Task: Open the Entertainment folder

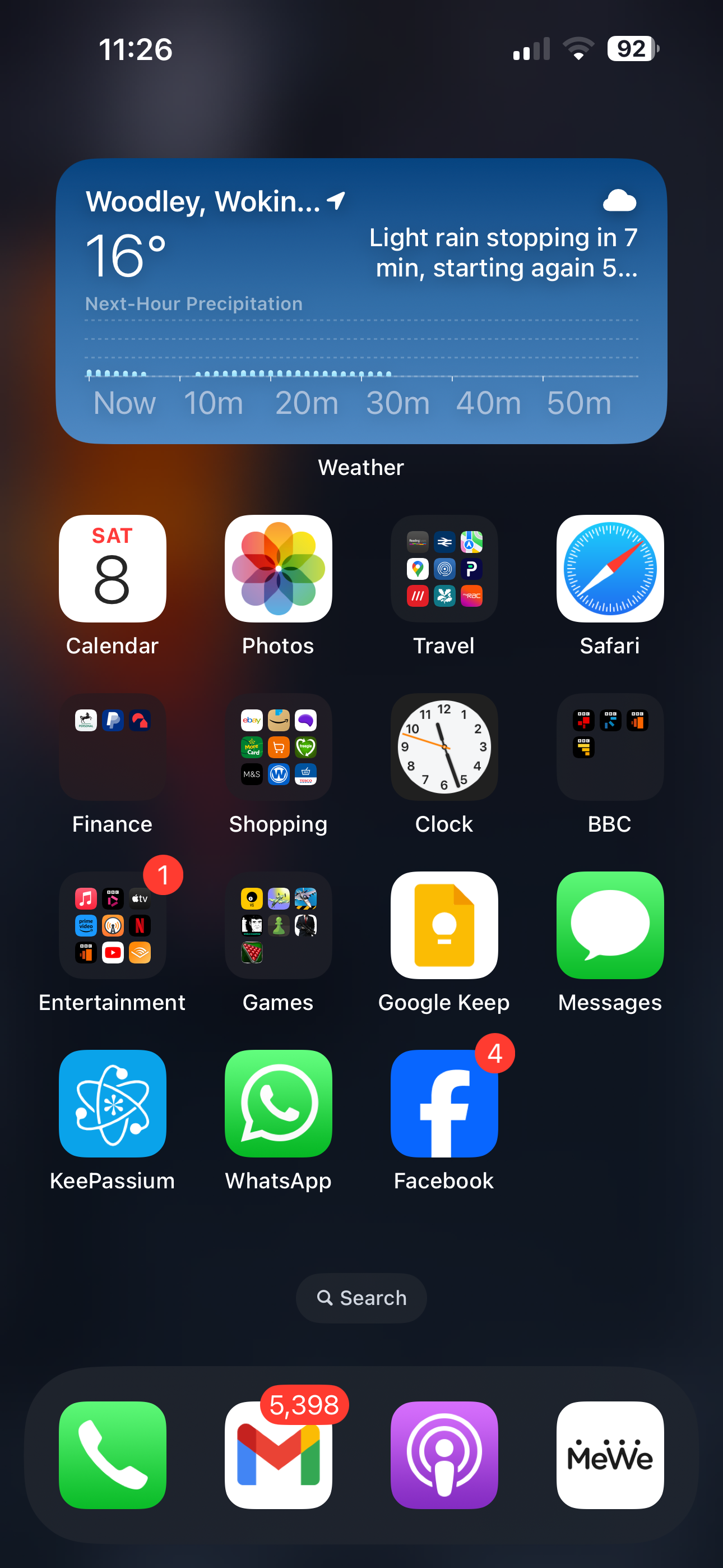Action: (113, 925)
